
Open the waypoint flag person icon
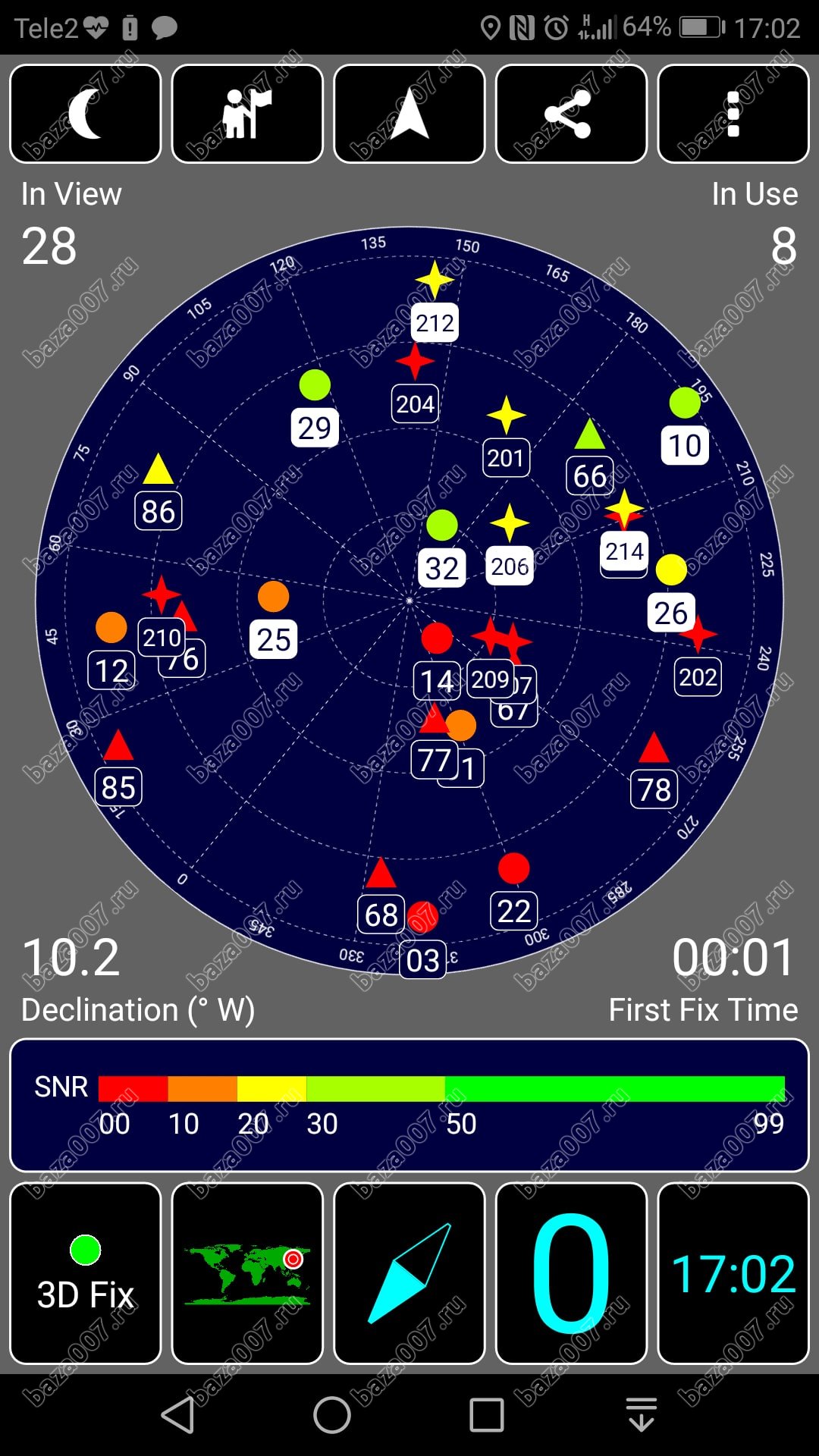tap(247, 114)
